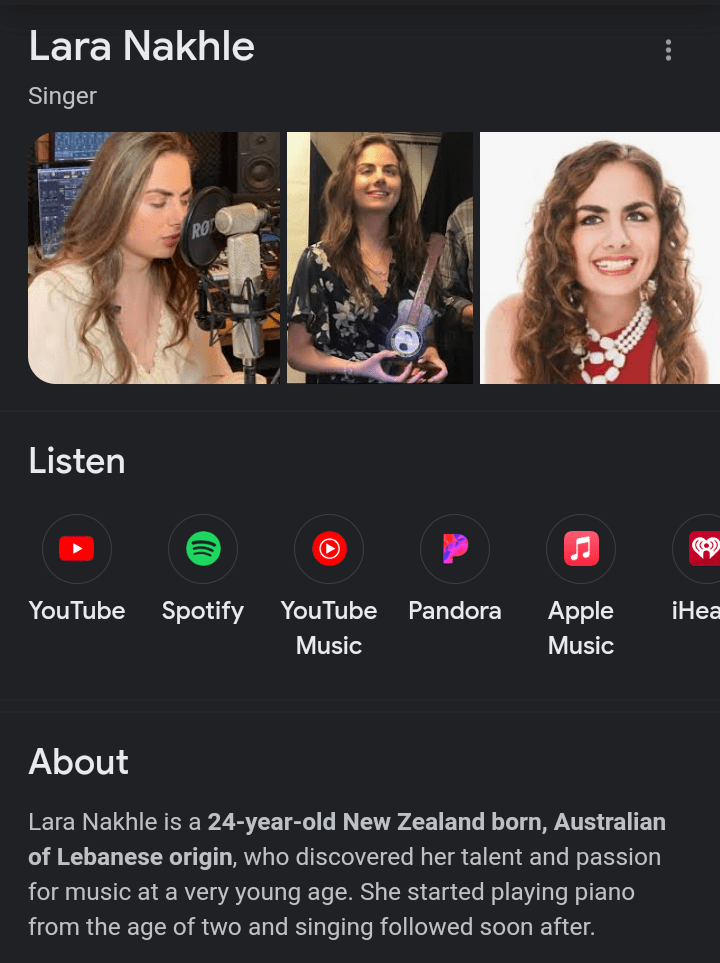The image size is (720, 963).
Task: Open the overflow menu beside Lara Nakhle
Action: [x=668, y=50]
